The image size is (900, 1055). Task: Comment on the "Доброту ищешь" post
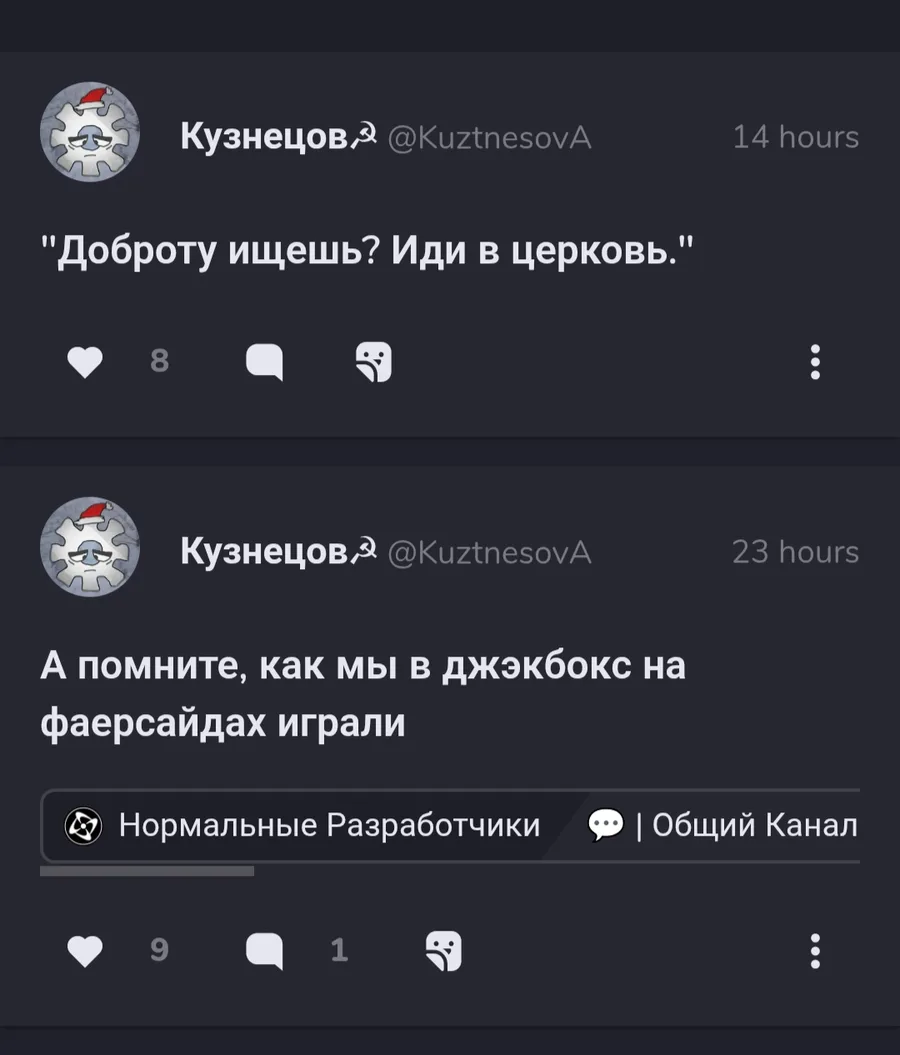(264, 363)
